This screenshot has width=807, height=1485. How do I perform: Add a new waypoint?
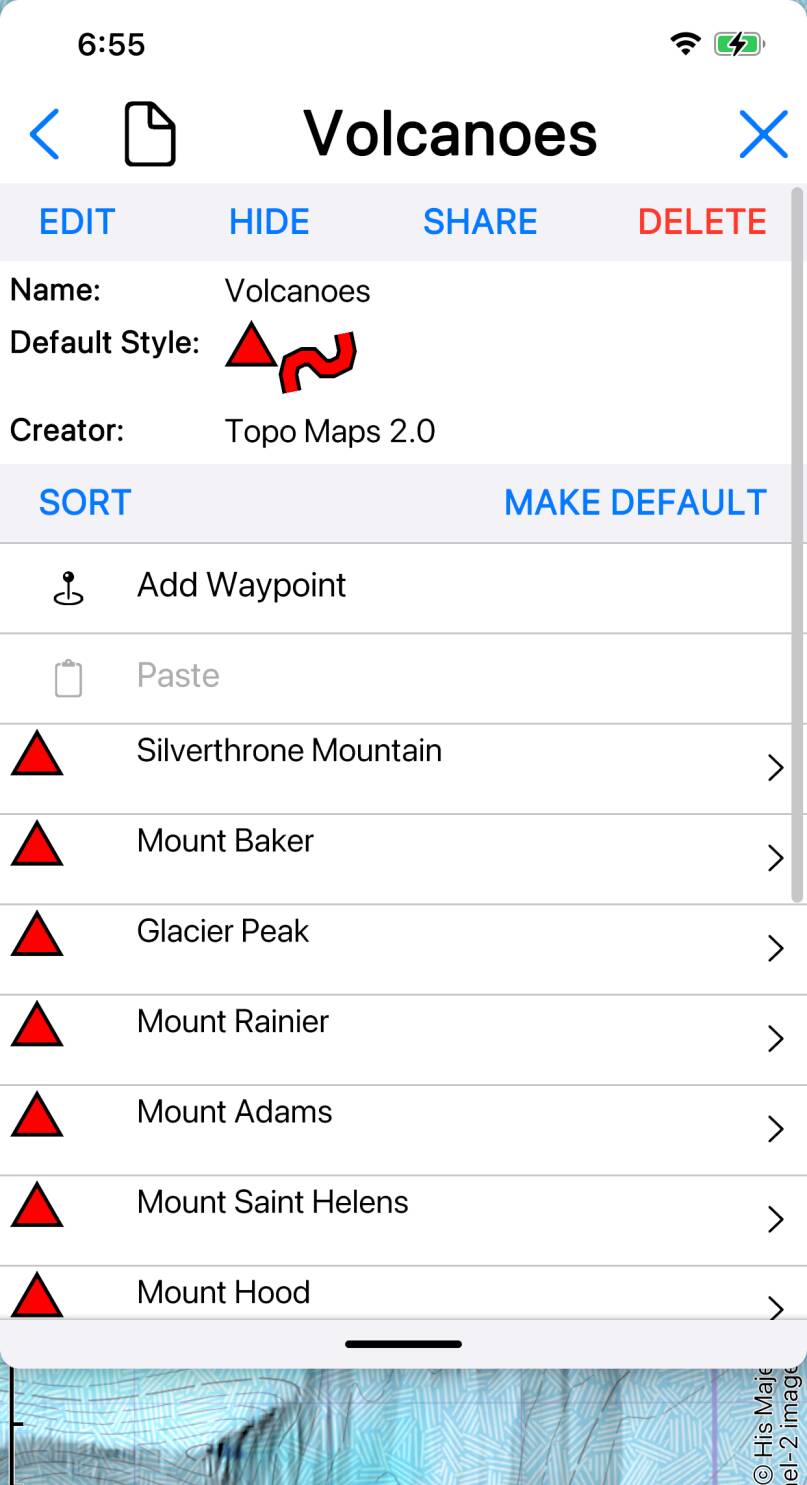point(241,586)
